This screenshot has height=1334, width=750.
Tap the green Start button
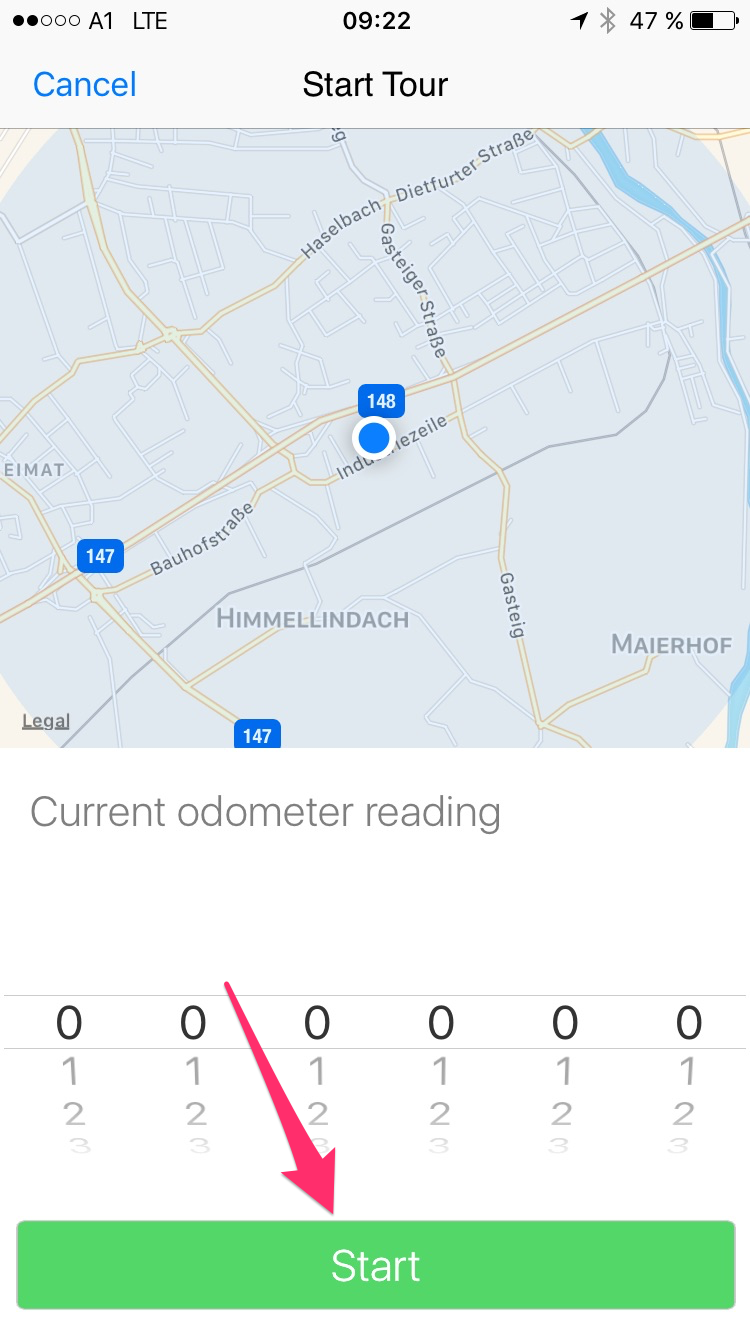click(375, 1265)
